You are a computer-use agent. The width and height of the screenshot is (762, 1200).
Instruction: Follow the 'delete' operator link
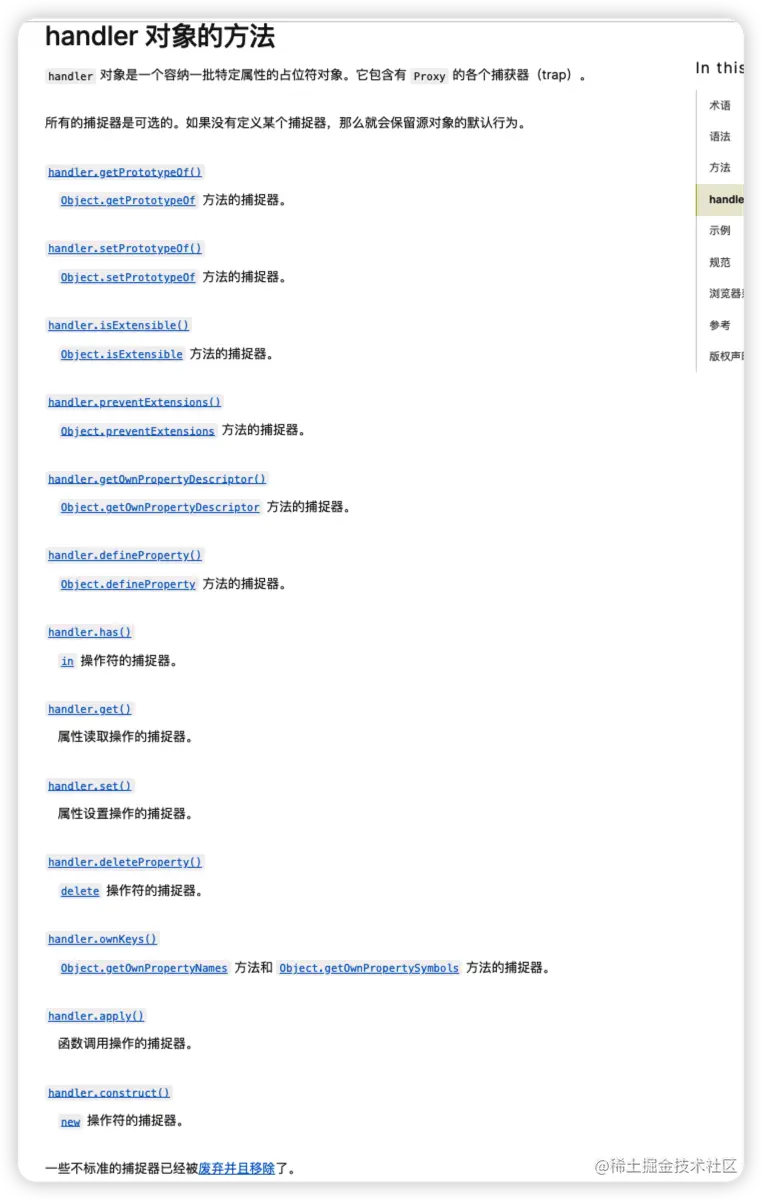pos(80,891)
